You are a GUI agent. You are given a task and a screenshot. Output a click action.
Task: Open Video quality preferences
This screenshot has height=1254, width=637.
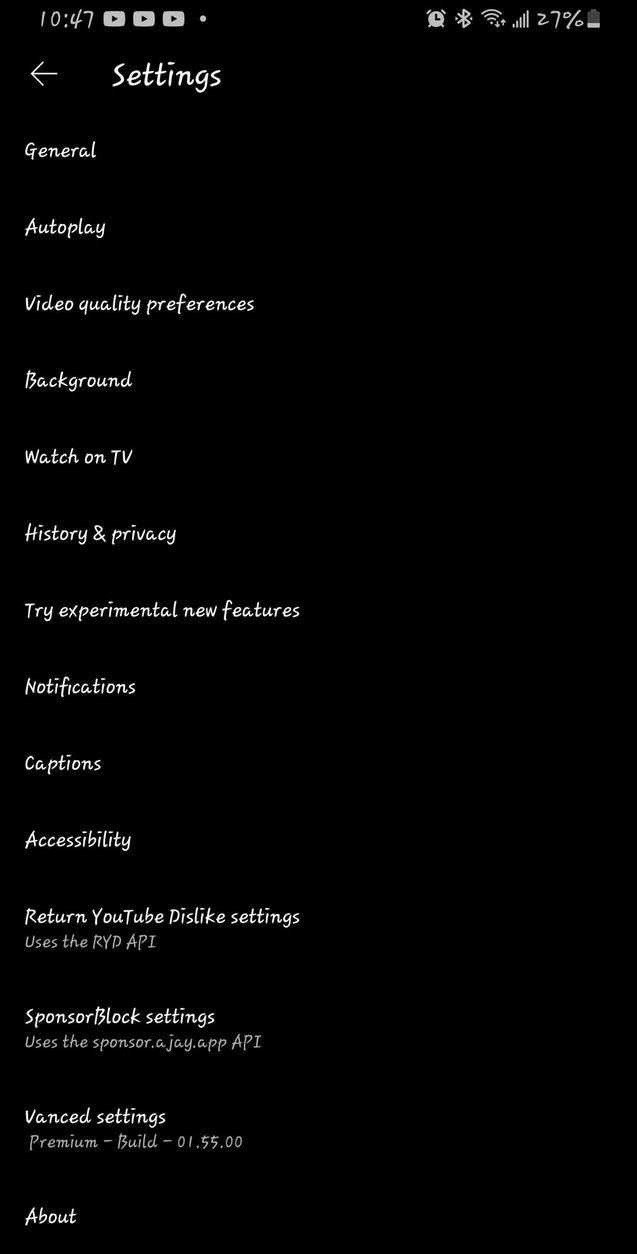pos(139,304)
